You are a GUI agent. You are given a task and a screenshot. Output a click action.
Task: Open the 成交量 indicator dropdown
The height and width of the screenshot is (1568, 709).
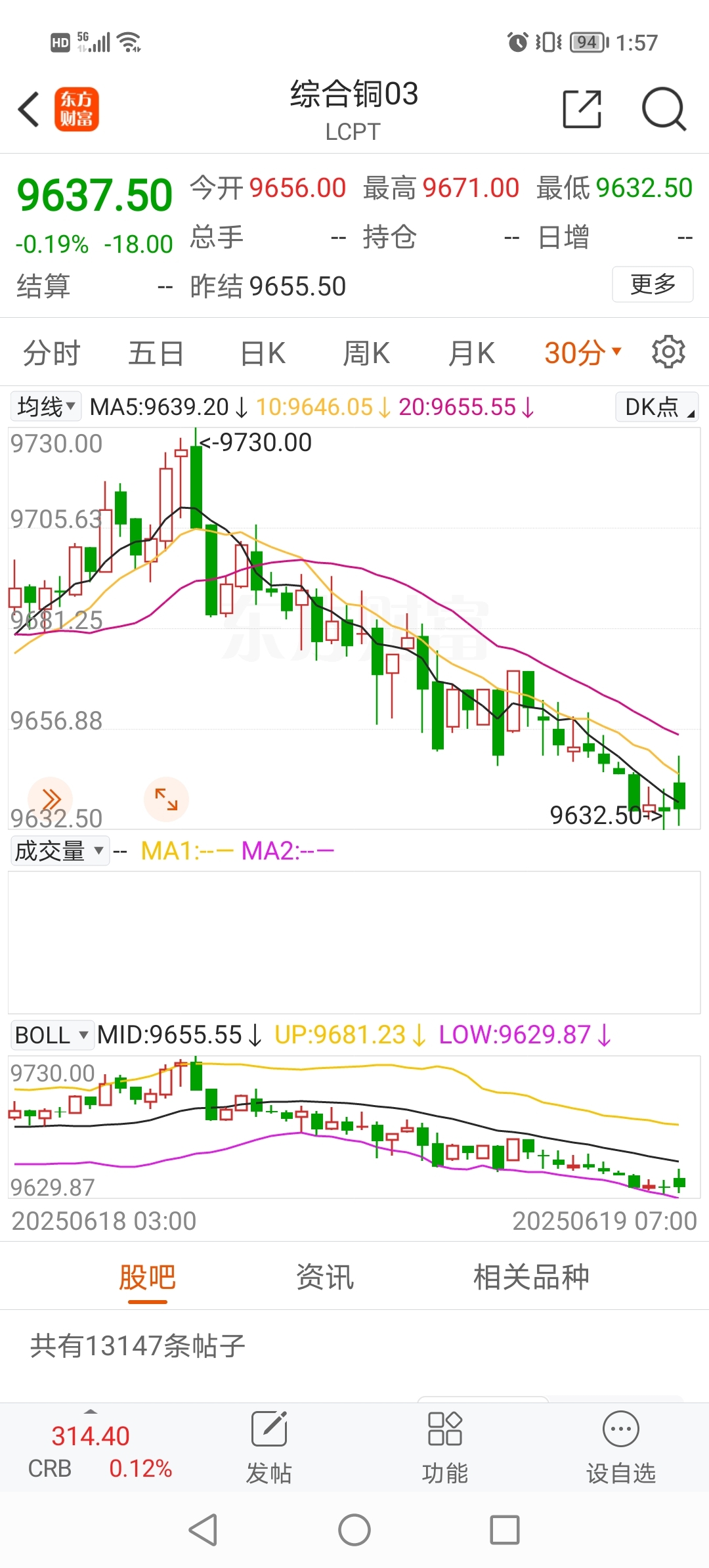tap(60, 851)
